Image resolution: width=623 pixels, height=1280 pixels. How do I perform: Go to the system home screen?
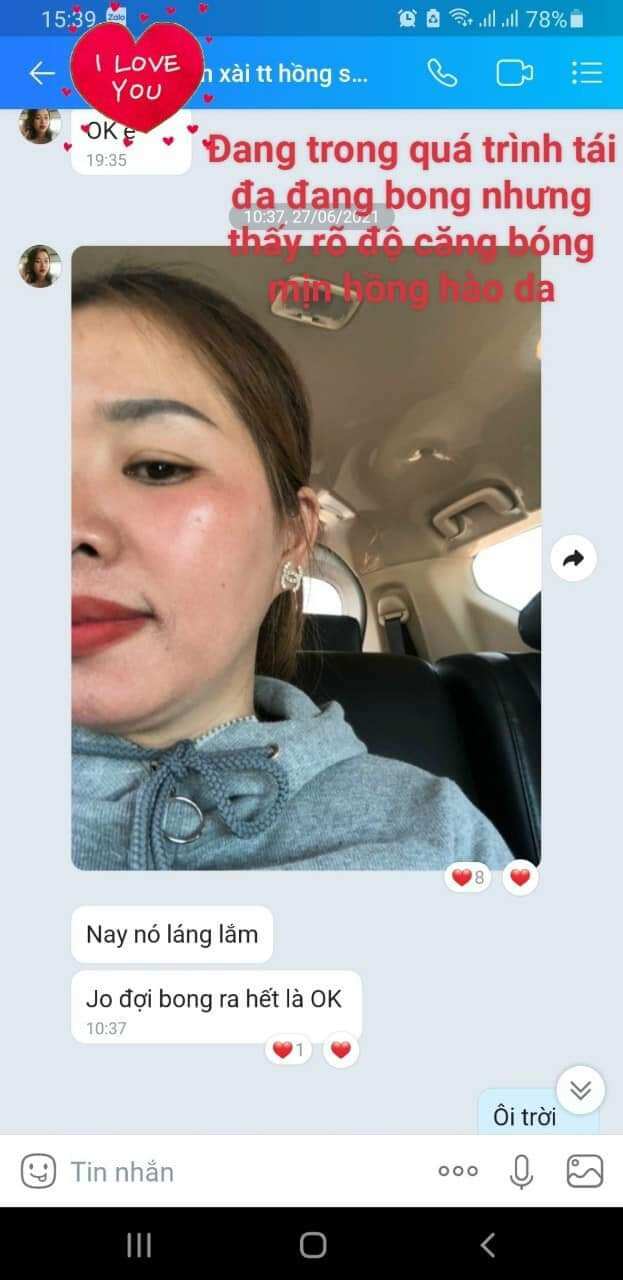[313, 1244]
